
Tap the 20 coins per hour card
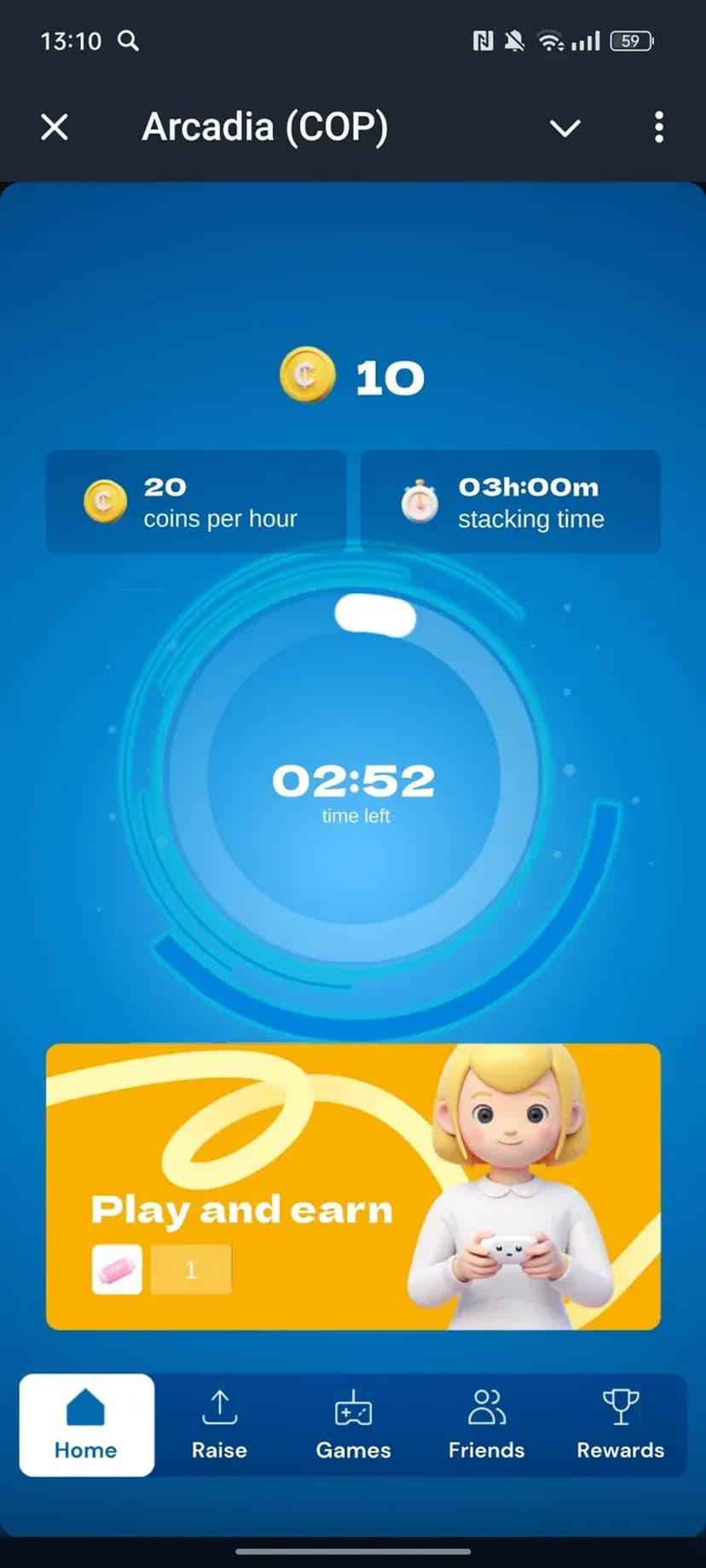pos(196,502)
